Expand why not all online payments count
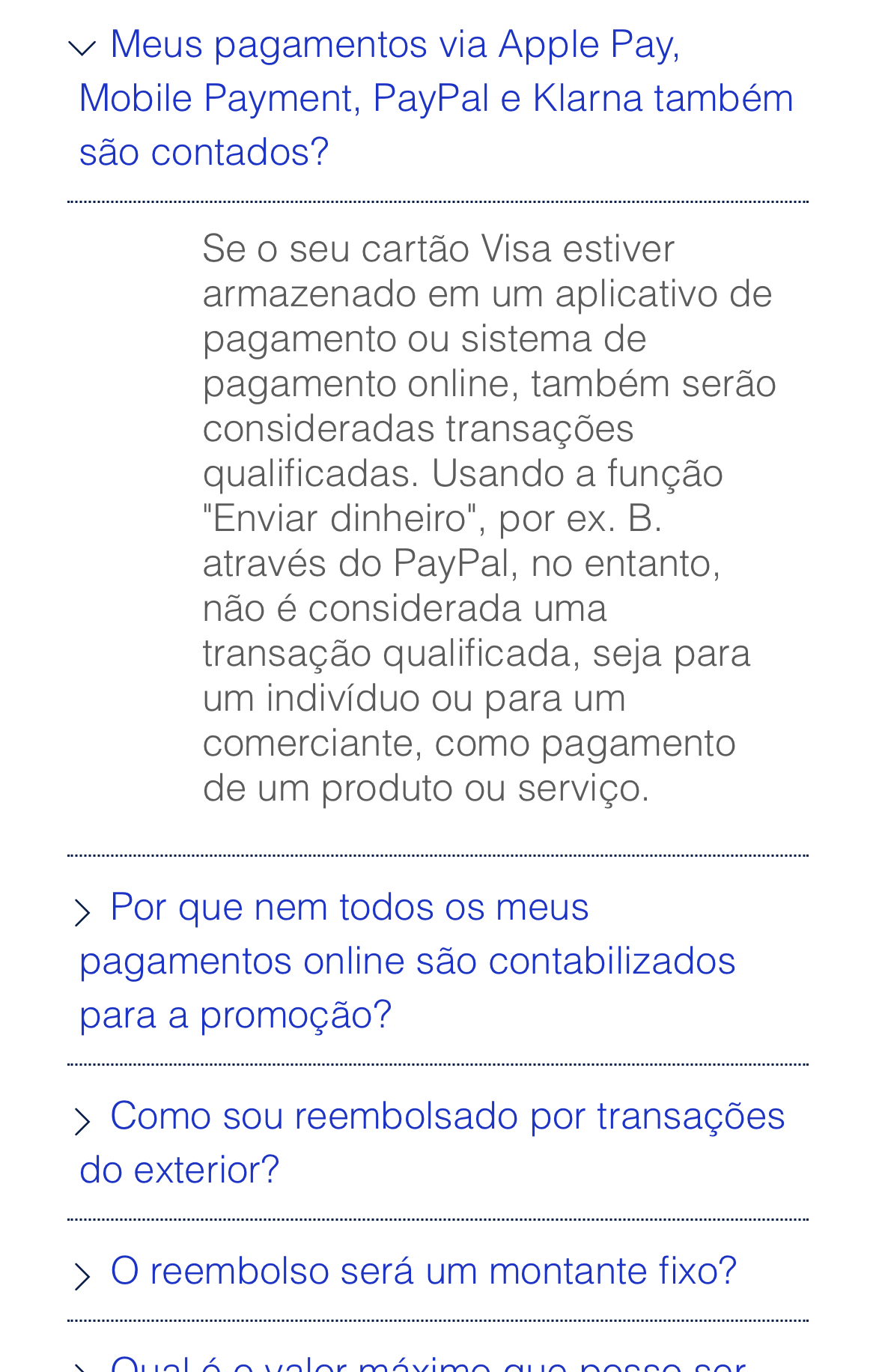 [x=407, y=961]
